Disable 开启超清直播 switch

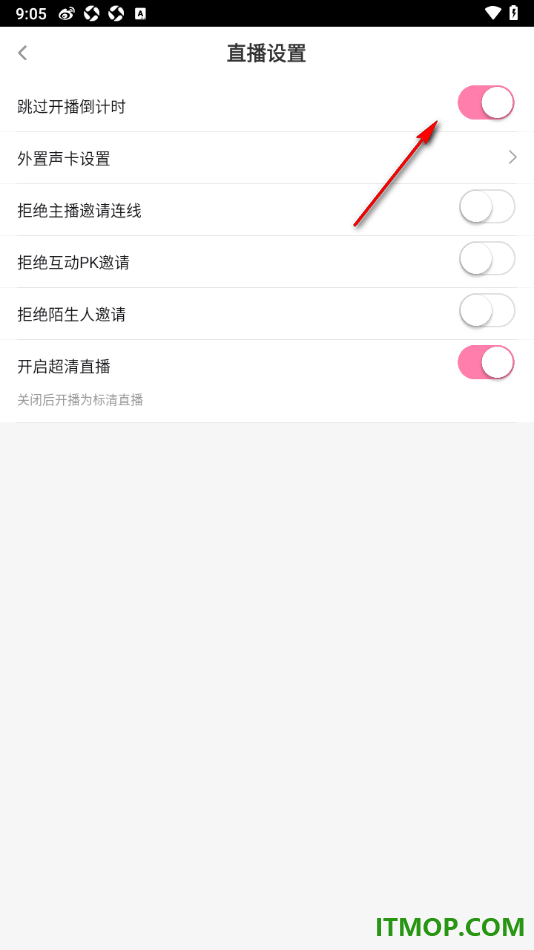pyautogui.click(x=486, y=362)
